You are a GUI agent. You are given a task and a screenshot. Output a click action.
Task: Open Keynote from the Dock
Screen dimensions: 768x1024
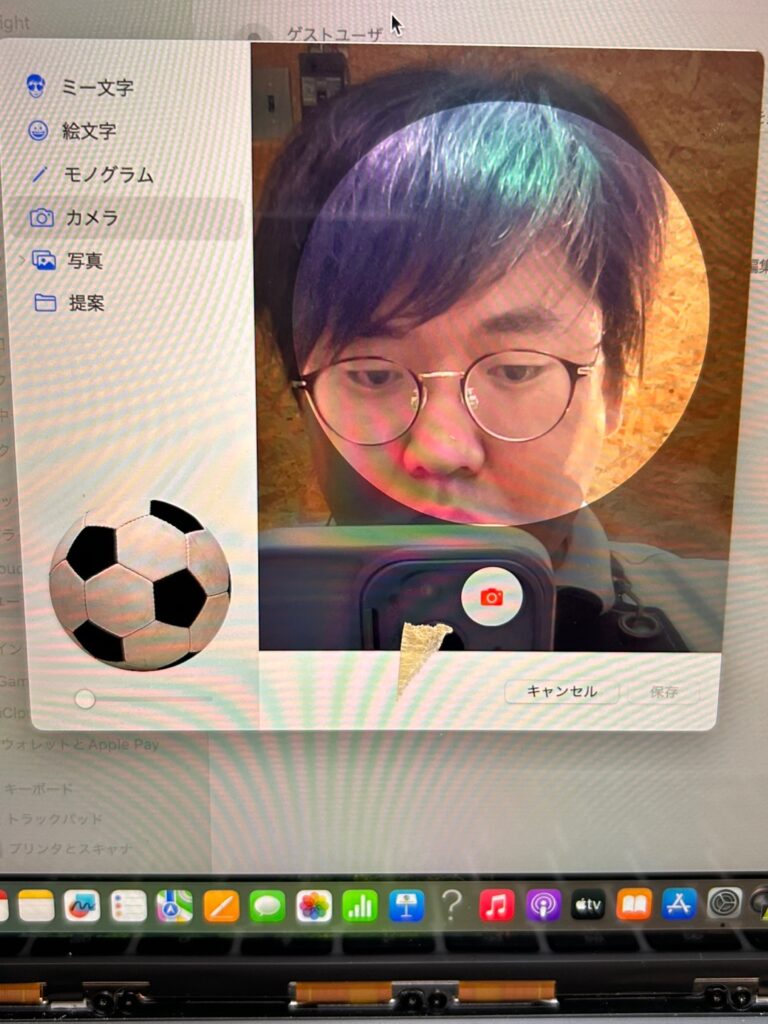click(x=406, y=906)
